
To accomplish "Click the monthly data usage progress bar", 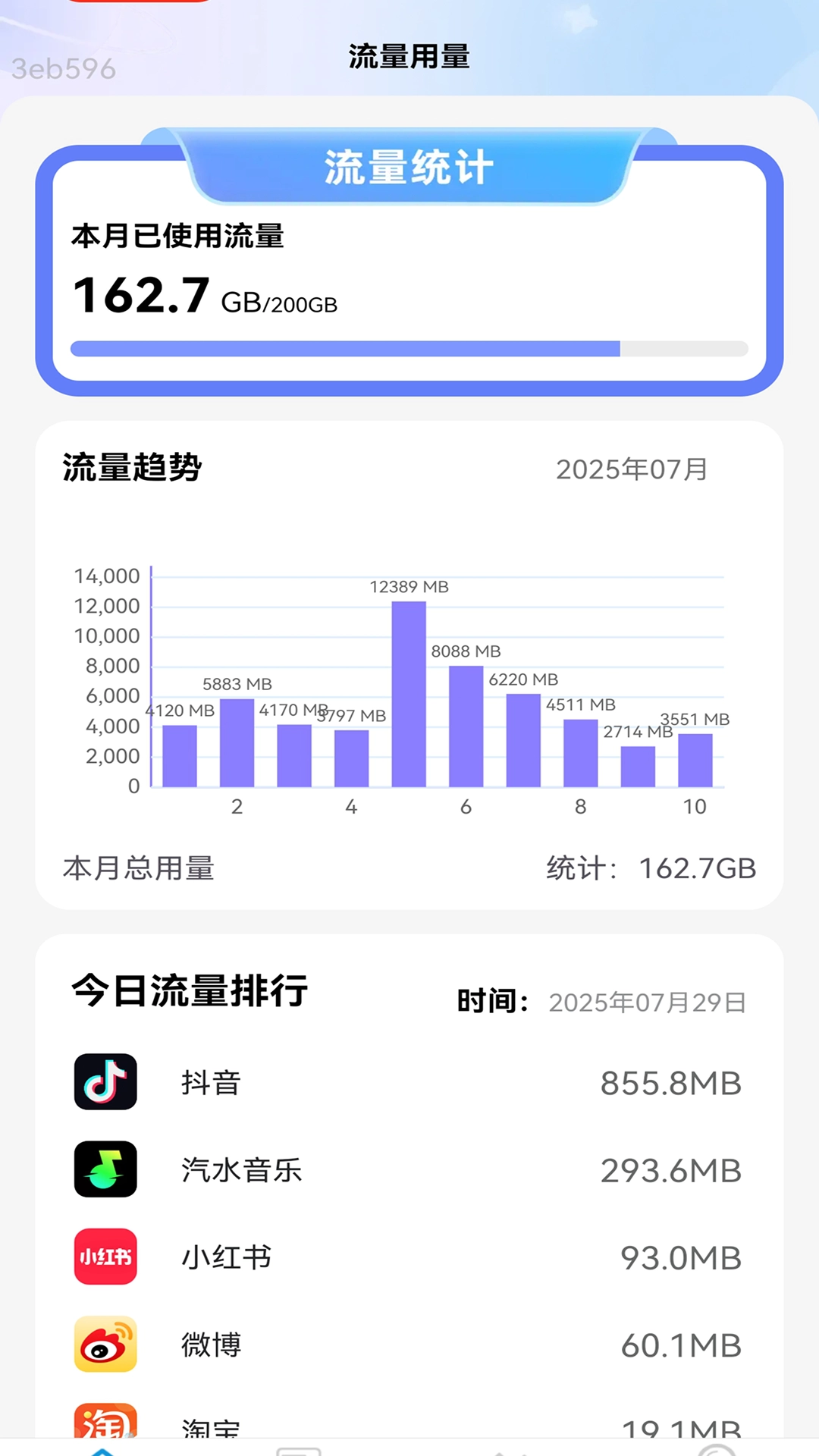I will 409,350.
